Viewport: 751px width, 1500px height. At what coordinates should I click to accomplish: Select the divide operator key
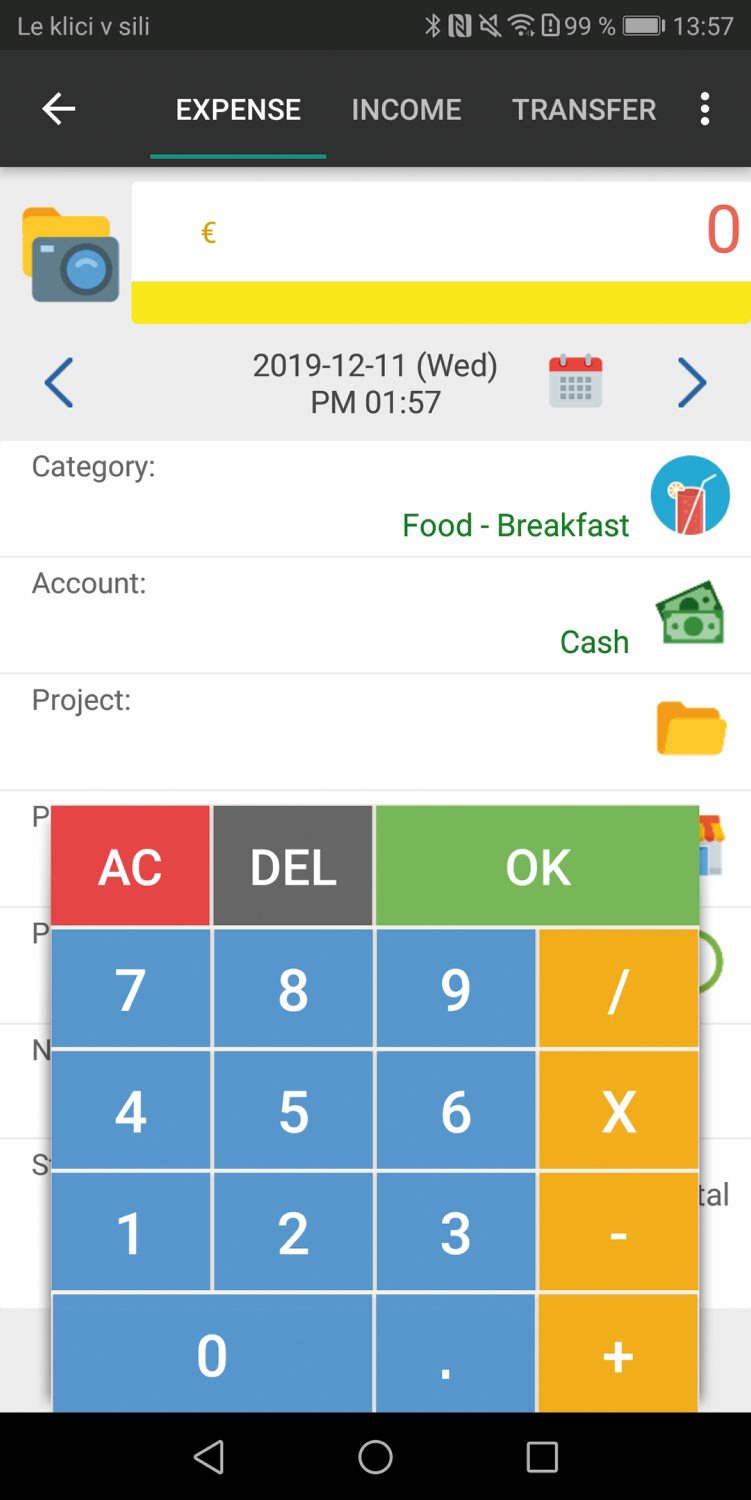pyautogui.click(x=618, y=989)
